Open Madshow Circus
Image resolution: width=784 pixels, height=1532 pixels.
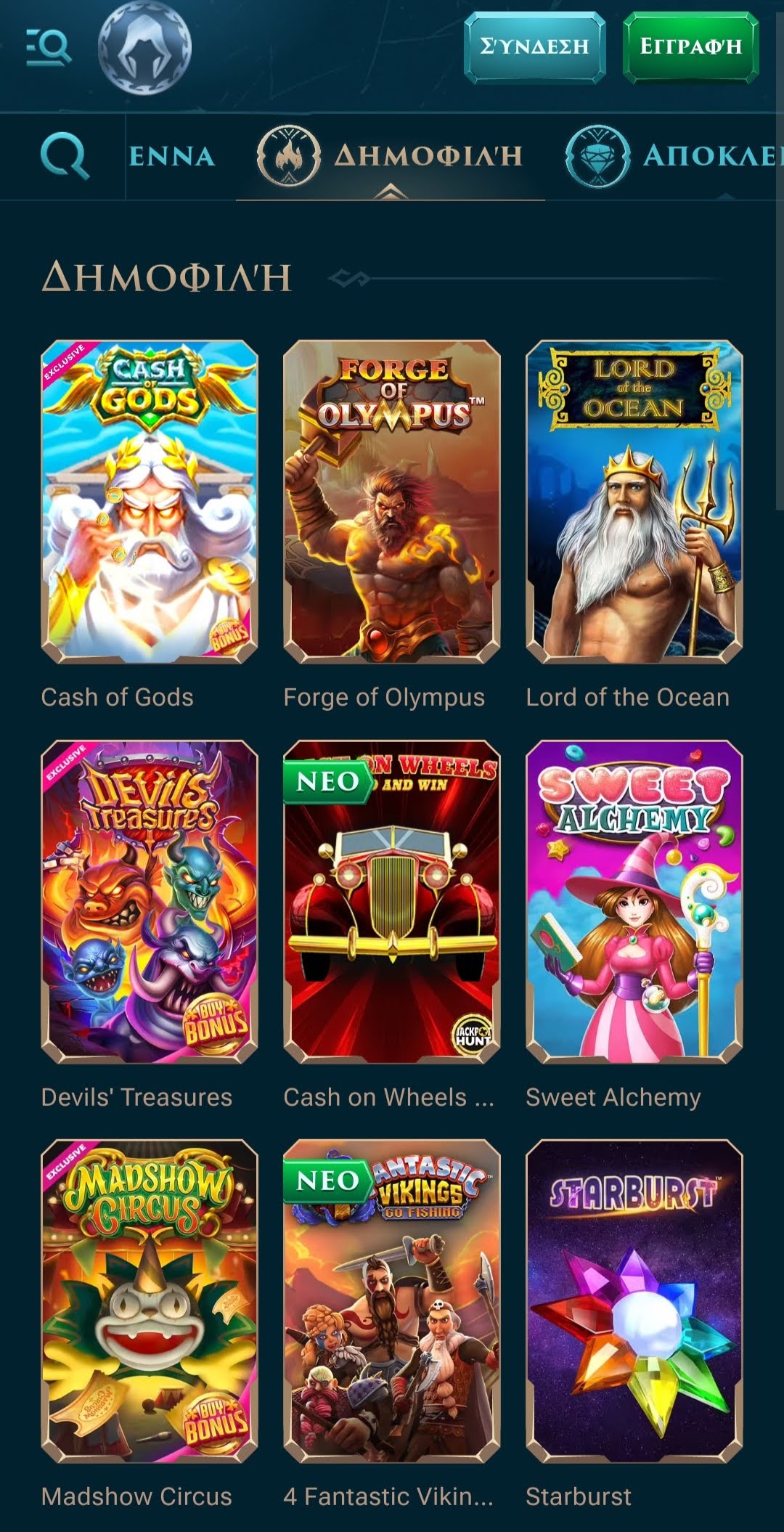coord(150,1300)
